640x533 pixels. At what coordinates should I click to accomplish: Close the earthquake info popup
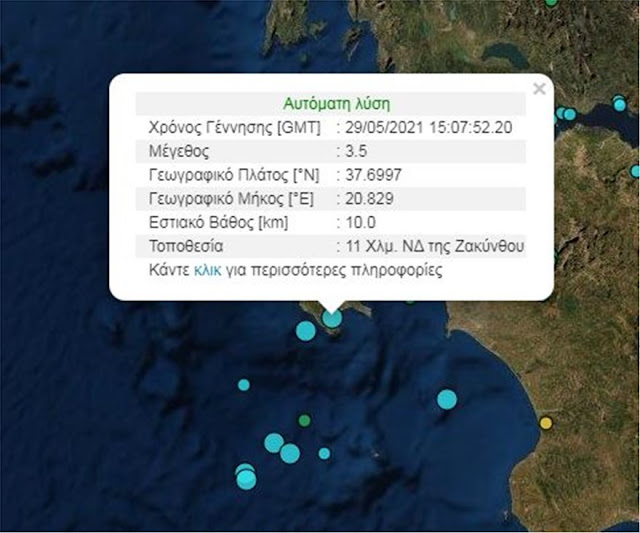[x=539, y=89]
